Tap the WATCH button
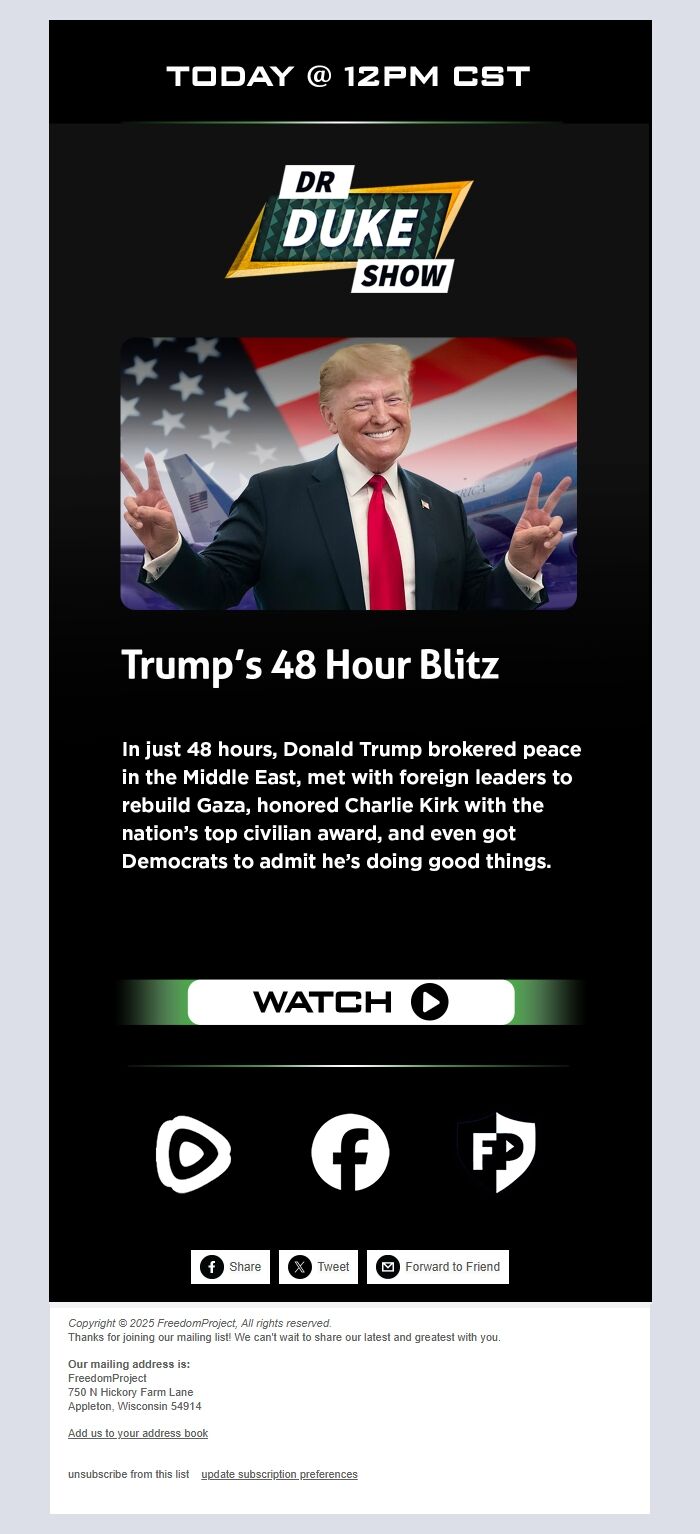Screen dimensions: 700x1534 tap(350, 1002)
